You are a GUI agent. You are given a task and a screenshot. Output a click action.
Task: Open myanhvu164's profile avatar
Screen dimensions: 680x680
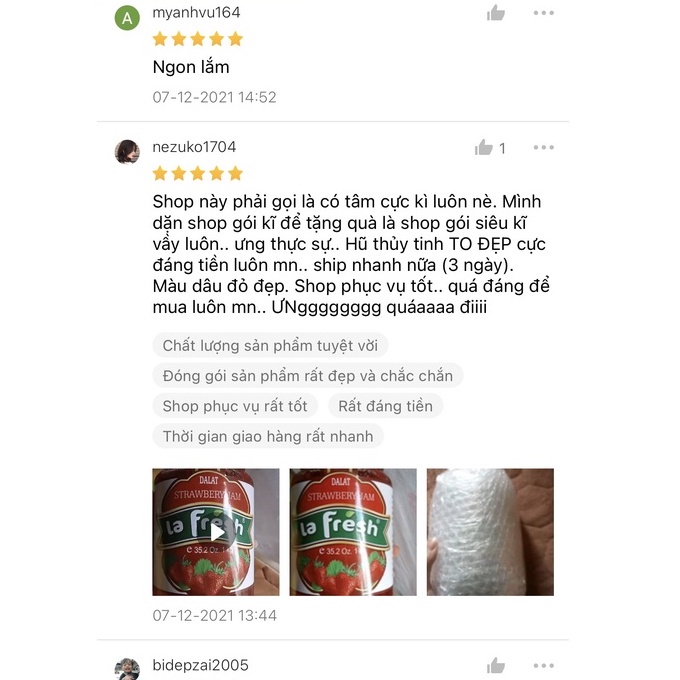[x=127, y=18]
